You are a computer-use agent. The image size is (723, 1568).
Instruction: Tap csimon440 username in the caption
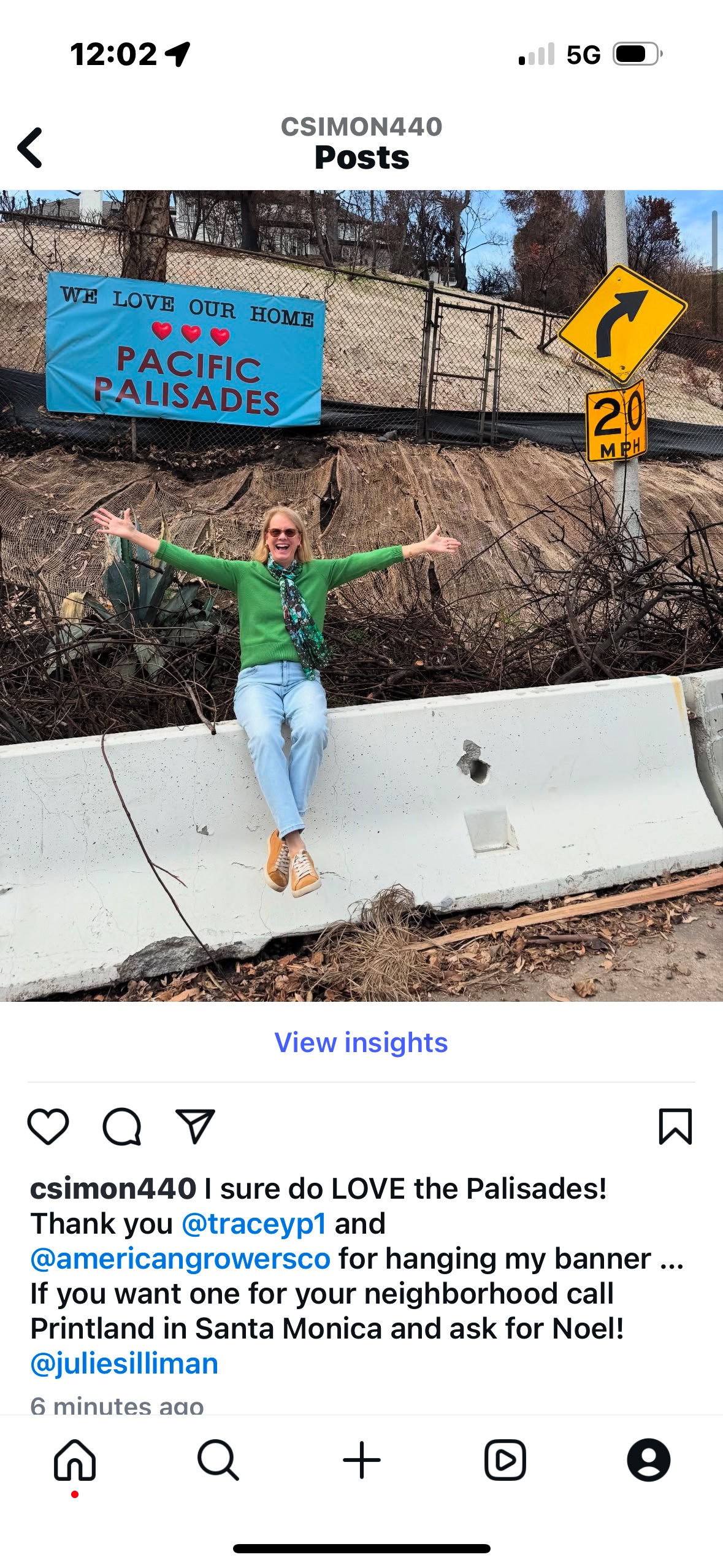(113, 1188)
